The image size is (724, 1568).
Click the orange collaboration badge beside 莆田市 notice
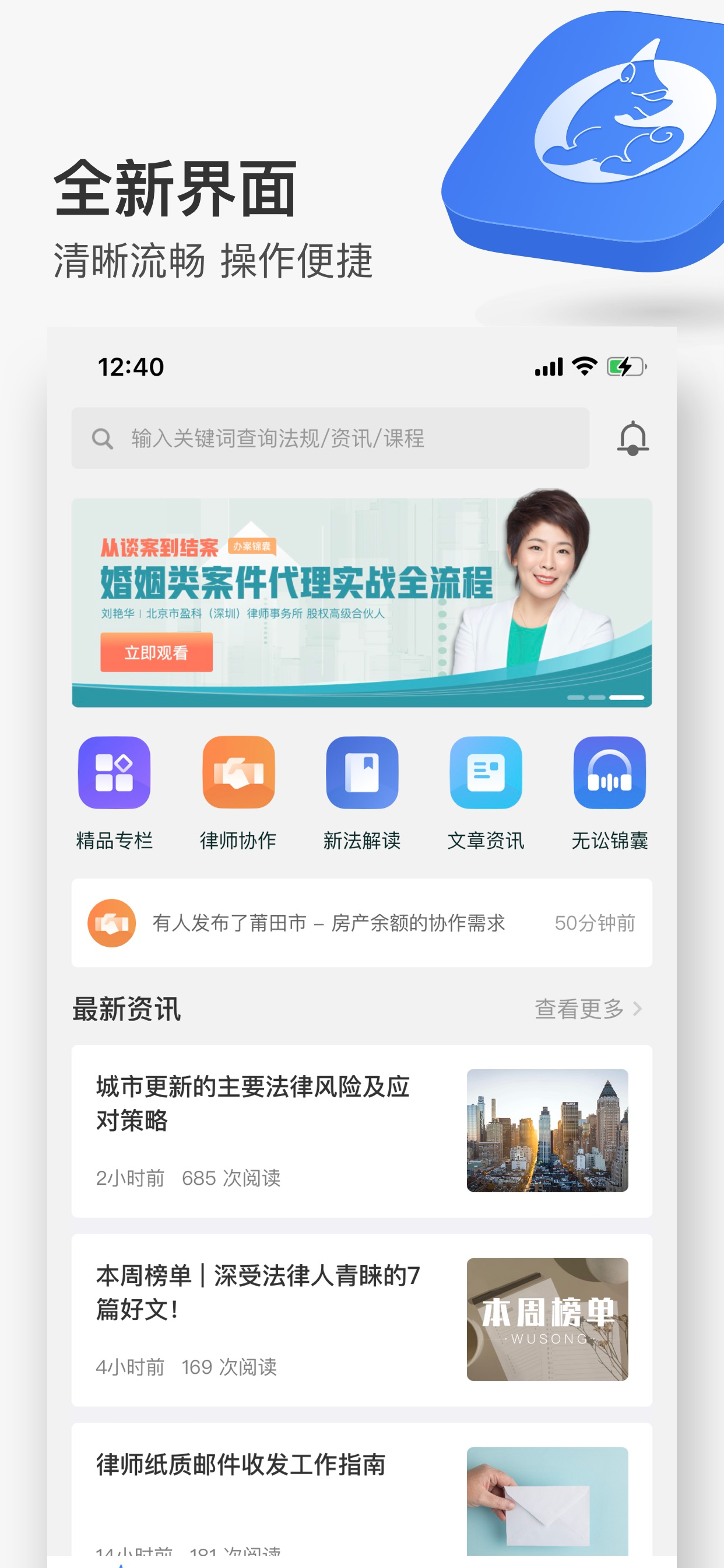pos(112,923)
